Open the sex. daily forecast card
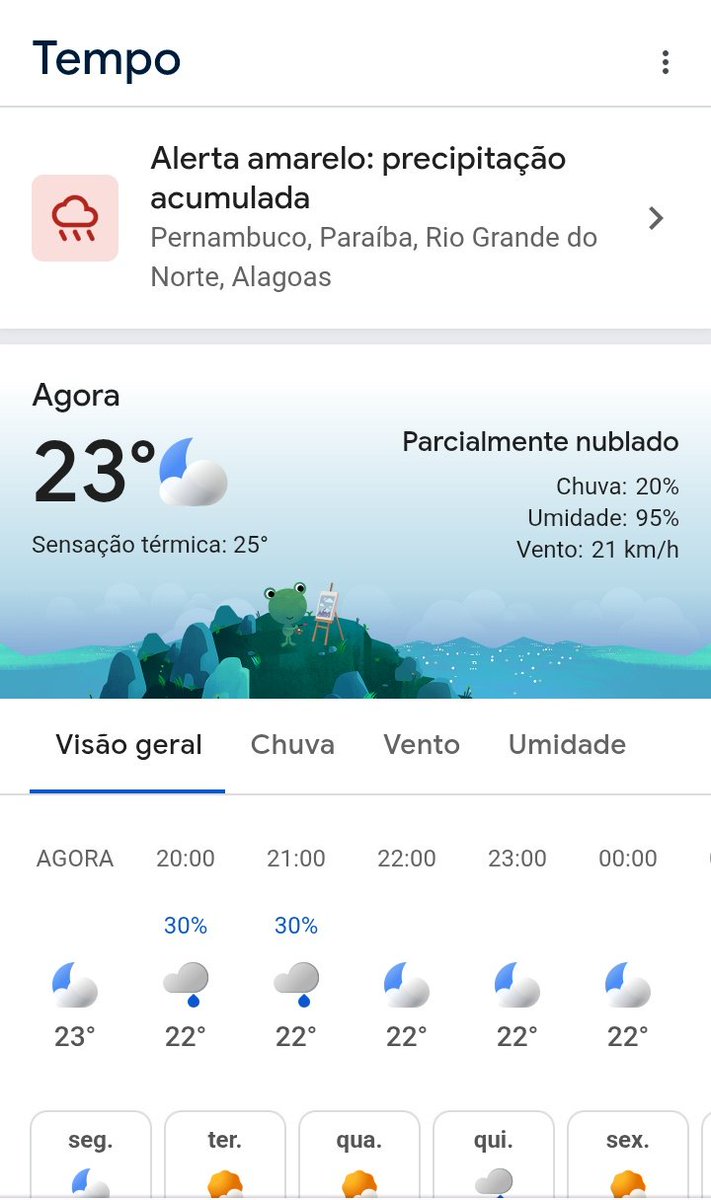This screenshot has height=1200, width=711. coord(627,1155)
